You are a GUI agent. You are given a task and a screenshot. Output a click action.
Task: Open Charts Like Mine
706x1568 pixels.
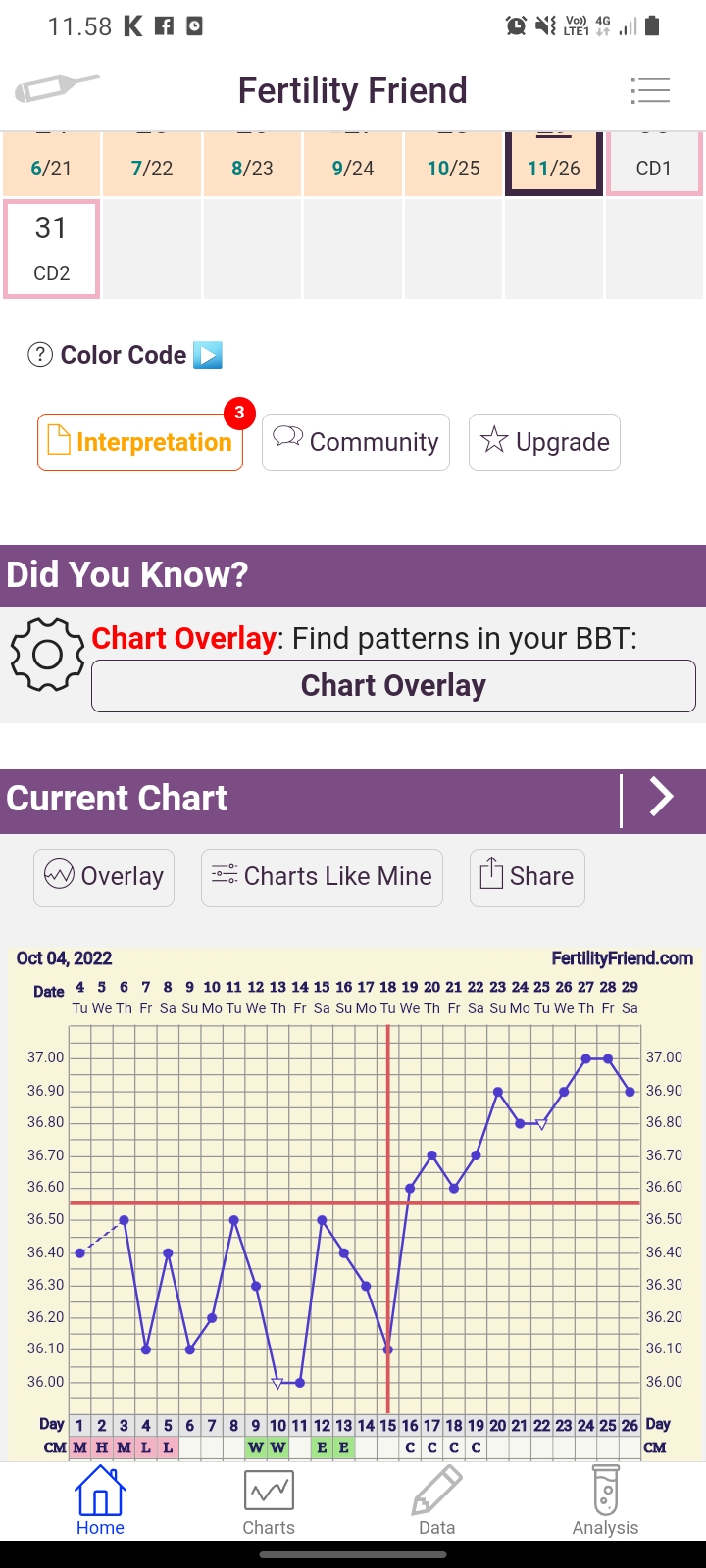[x=322, y=876]
